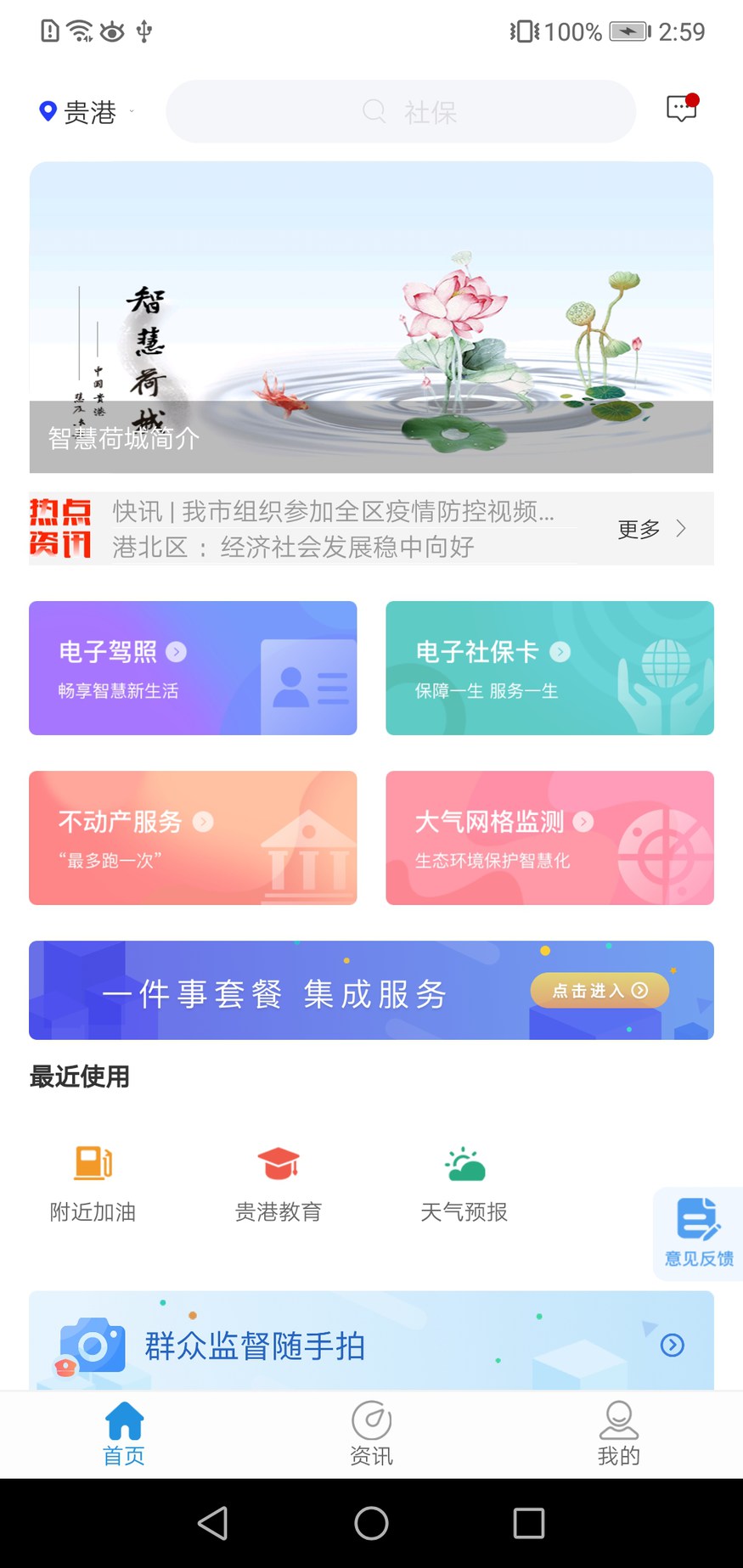This screenshot has width=743, height=1568.
Task: Select the 首页 tab
Action: 124,1434
